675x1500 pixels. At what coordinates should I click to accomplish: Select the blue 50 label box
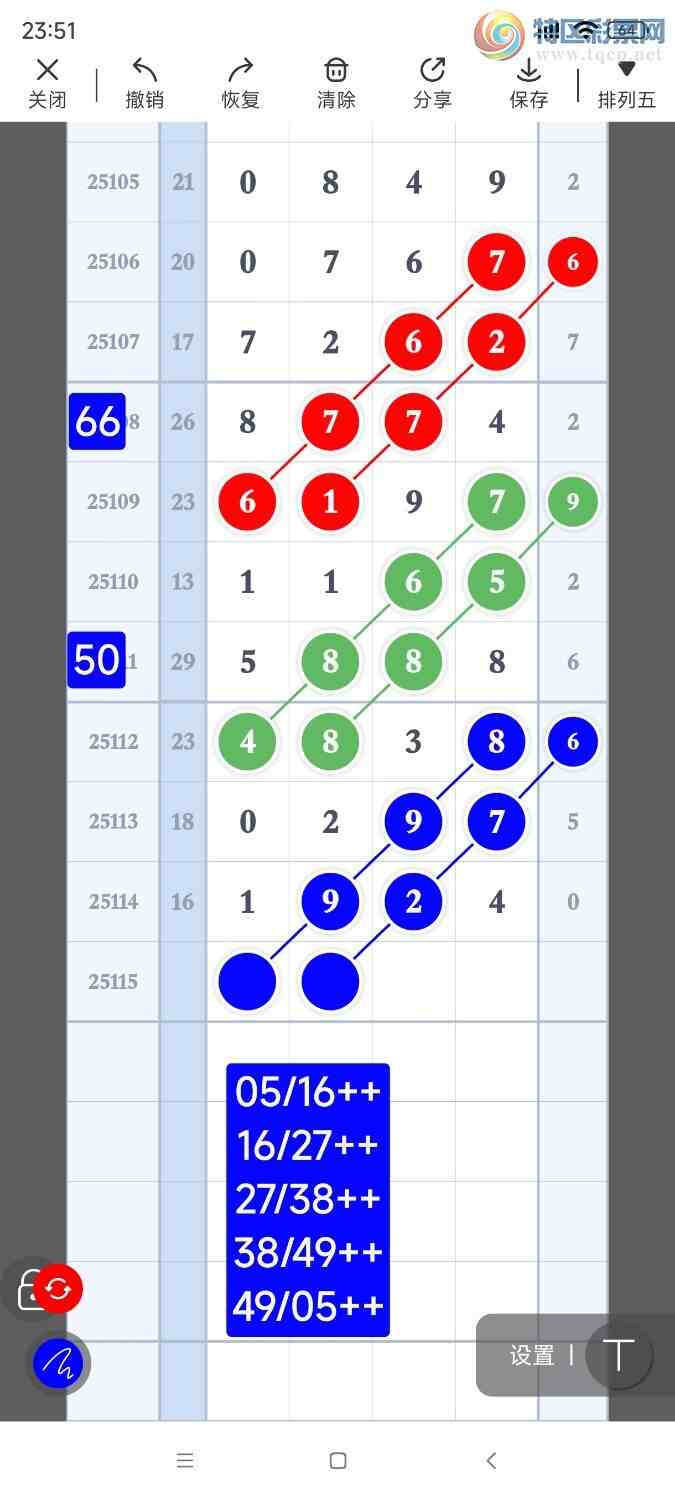click(x=97, y=660)
